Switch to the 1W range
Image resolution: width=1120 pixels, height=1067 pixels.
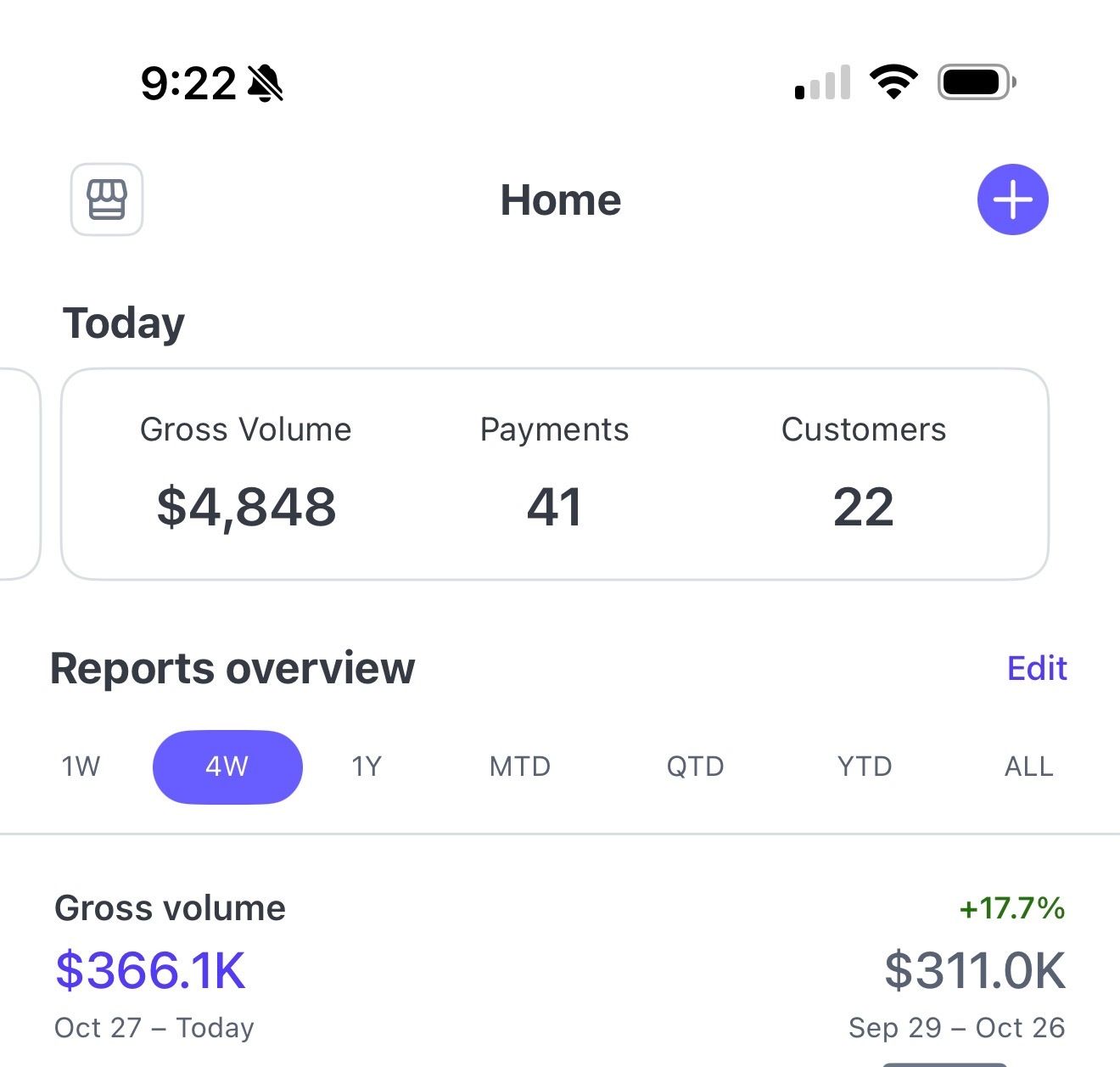[81, 767]
